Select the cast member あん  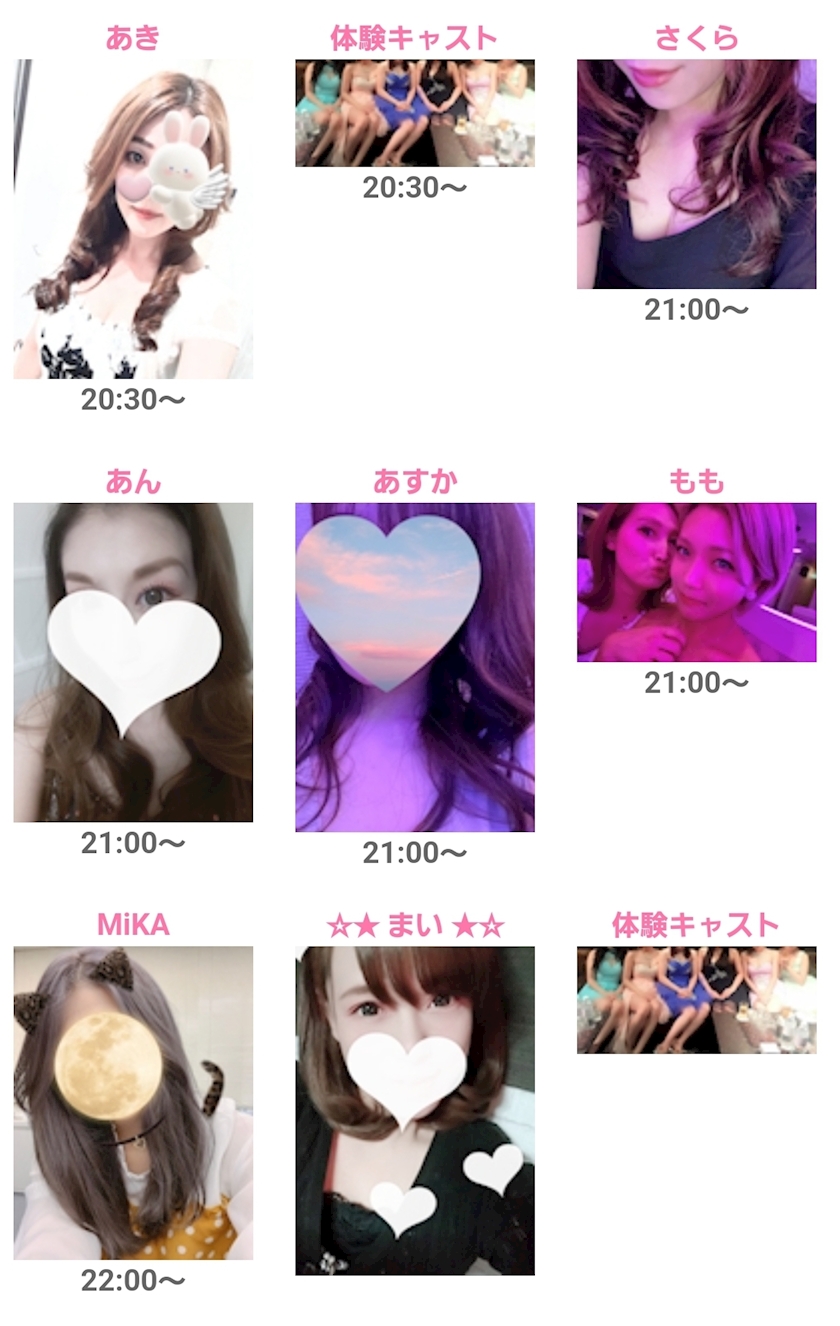click(133, 662)
